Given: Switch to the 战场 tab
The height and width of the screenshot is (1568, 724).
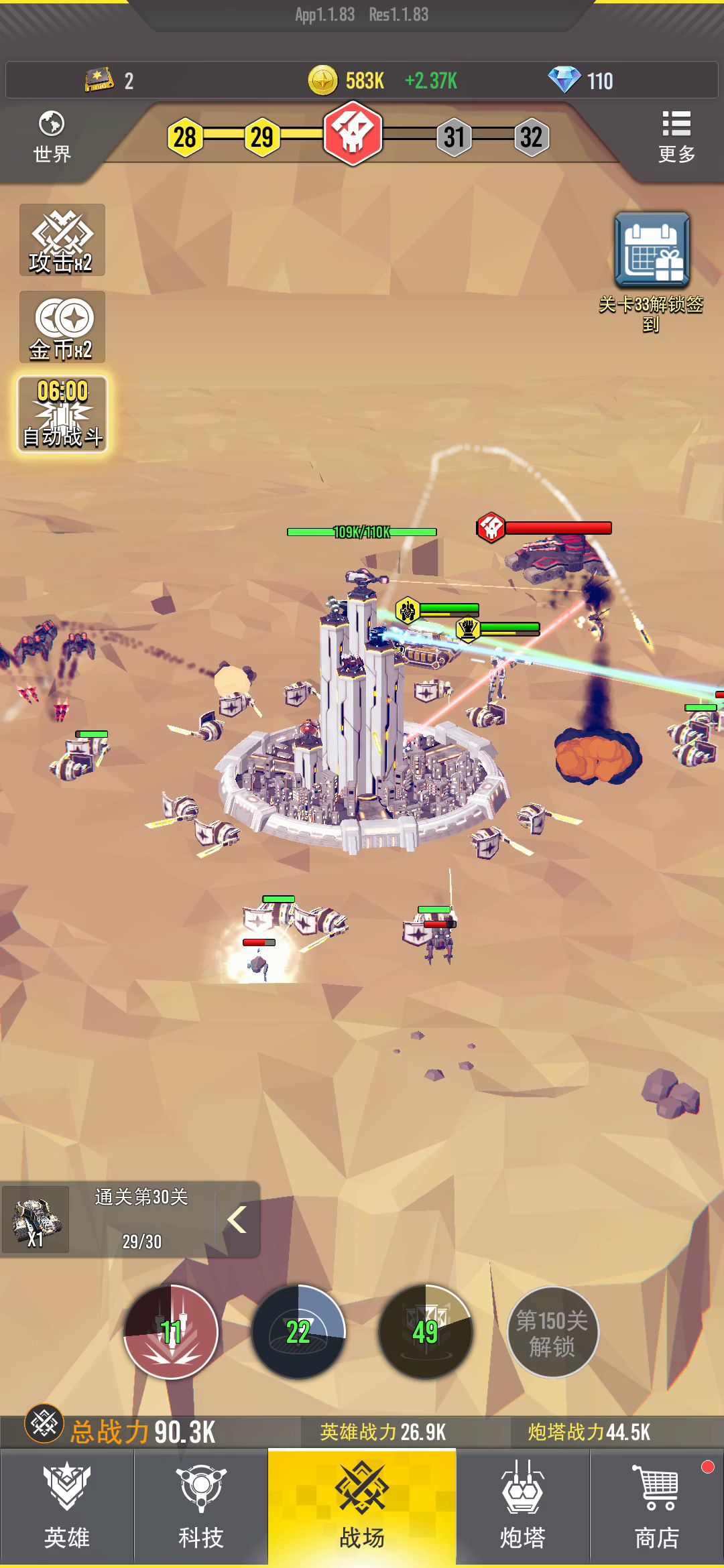Looking at the screenshot, I should (362, 1506).
